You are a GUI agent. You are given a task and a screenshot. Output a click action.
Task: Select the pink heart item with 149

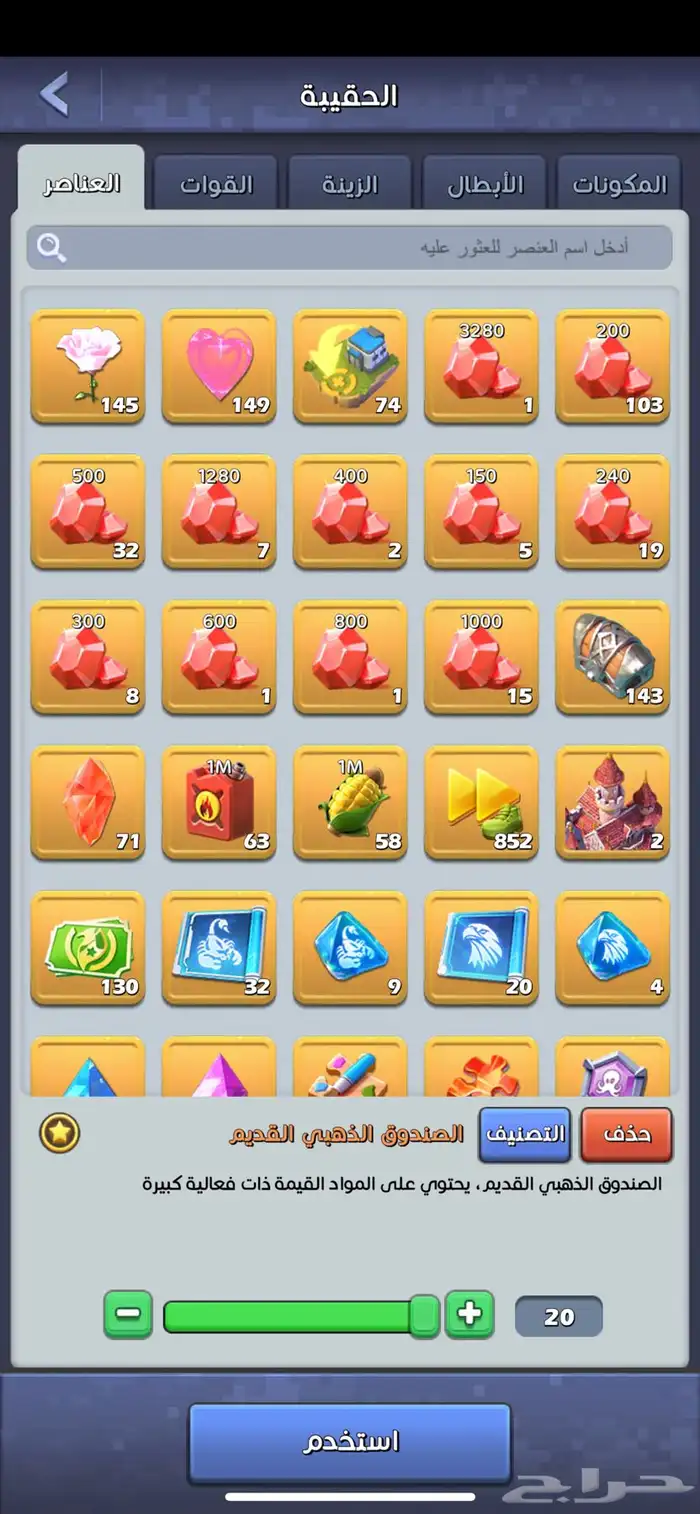(x=219, y=366)
